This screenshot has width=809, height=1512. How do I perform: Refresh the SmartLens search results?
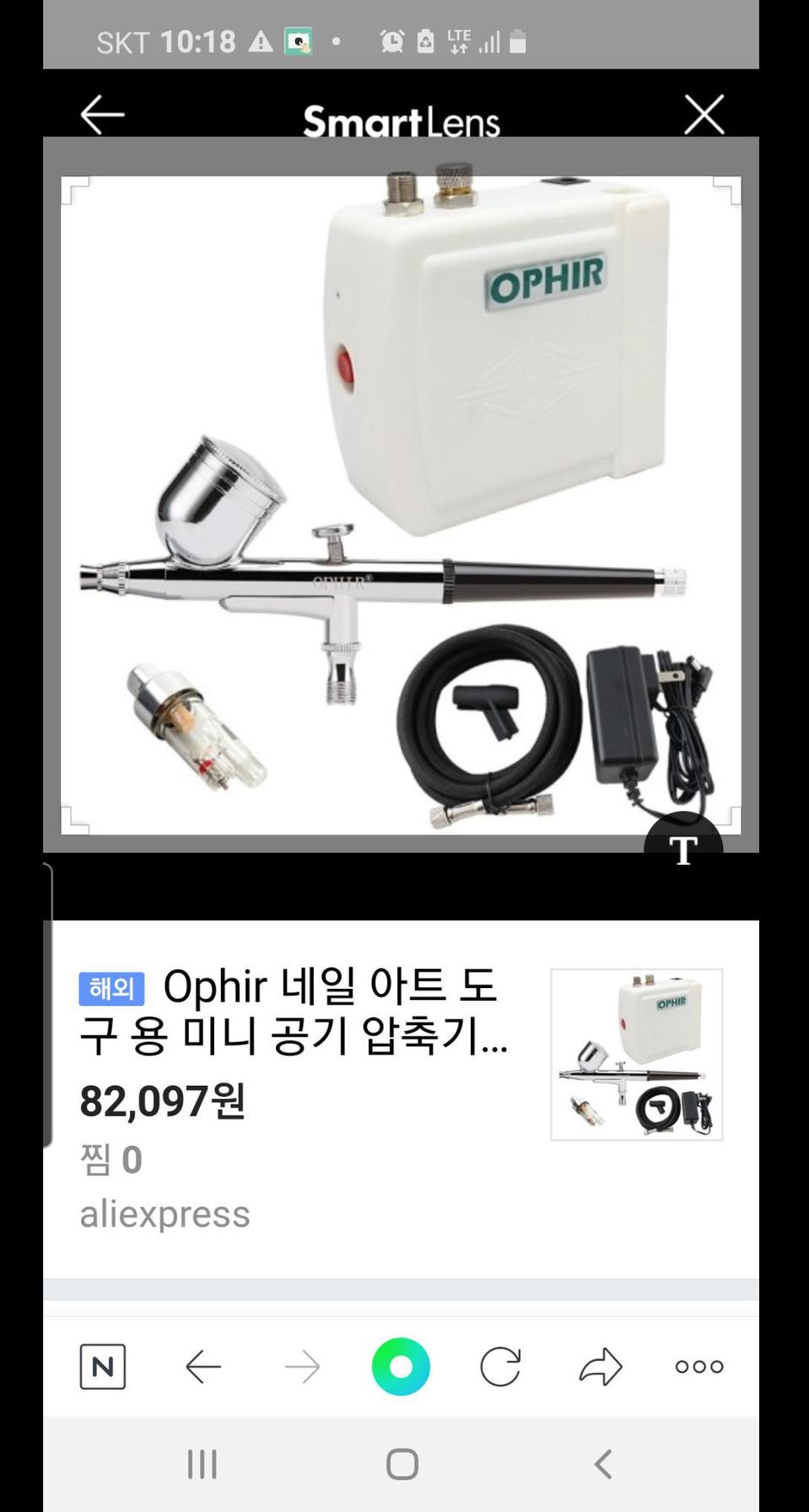click(x=501, y=1365)
